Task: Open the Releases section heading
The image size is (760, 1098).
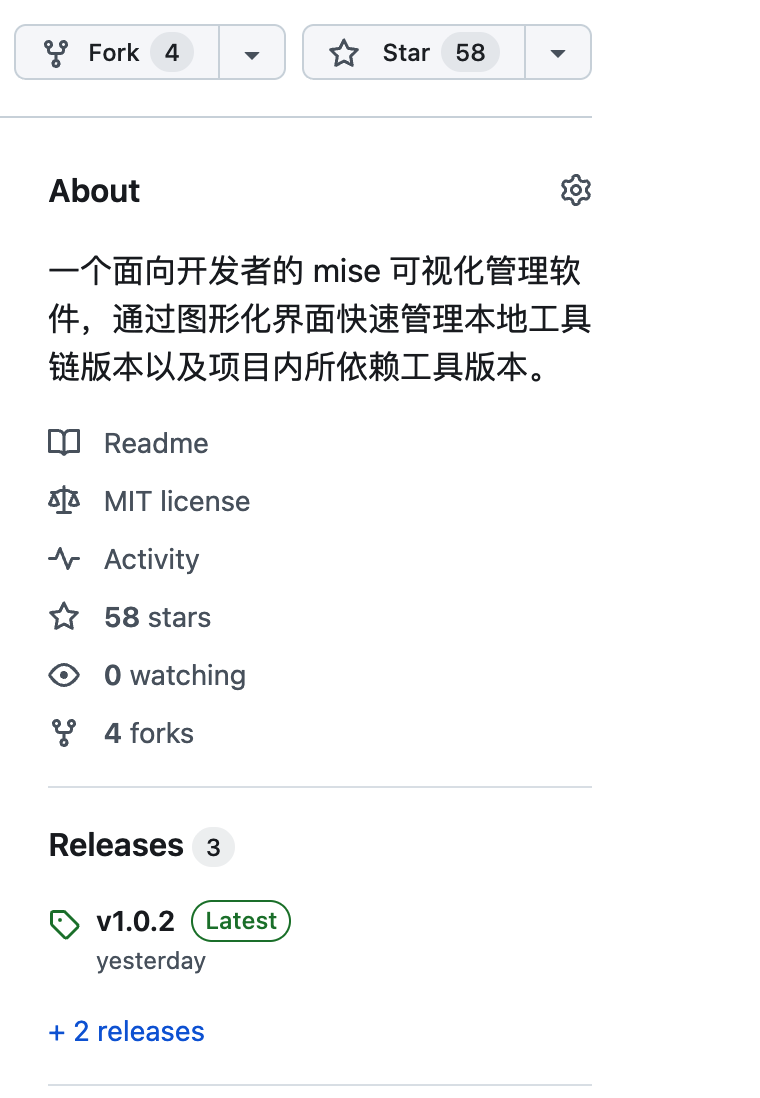Action: [116, 845]
